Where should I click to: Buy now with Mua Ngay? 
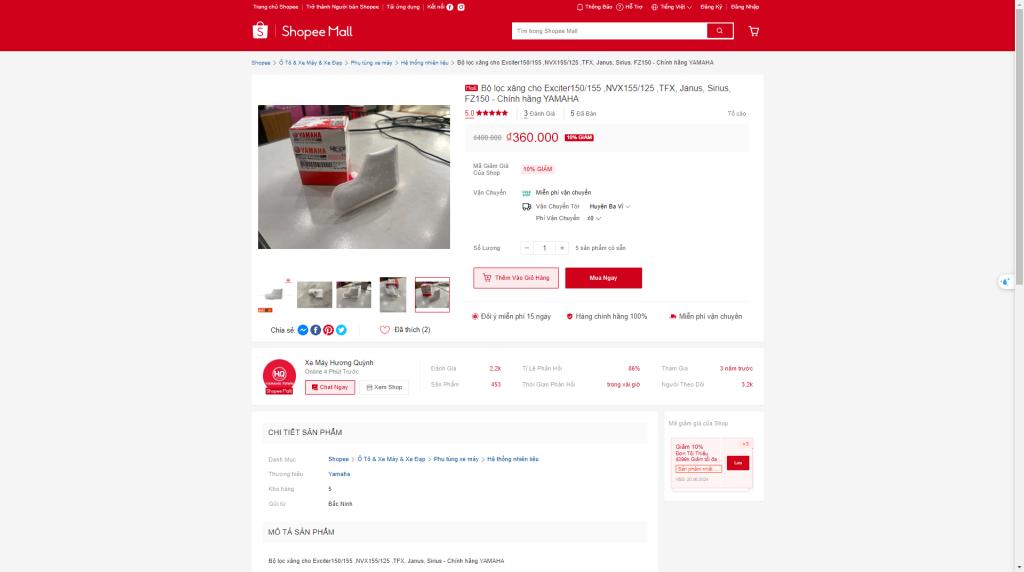pos(603,278)
